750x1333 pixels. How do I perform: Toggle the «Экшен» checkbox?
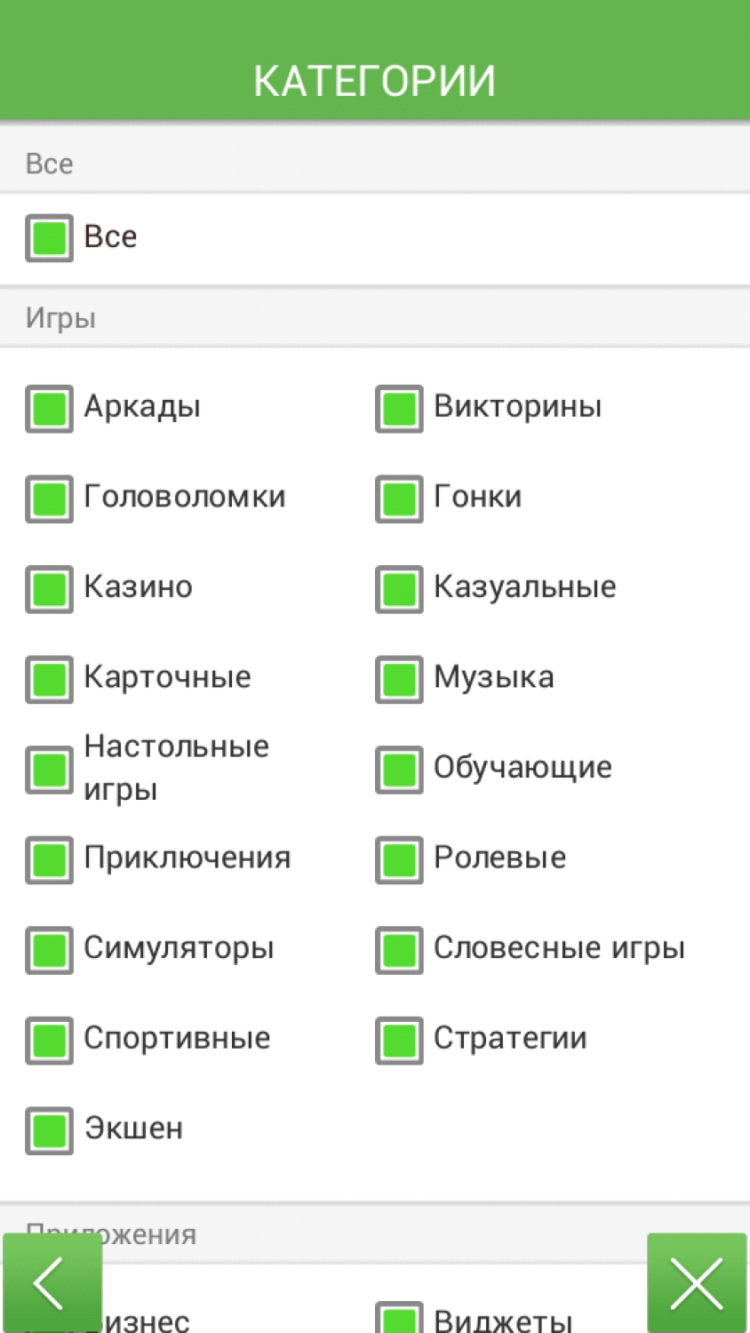click(x=47, y=1129)
